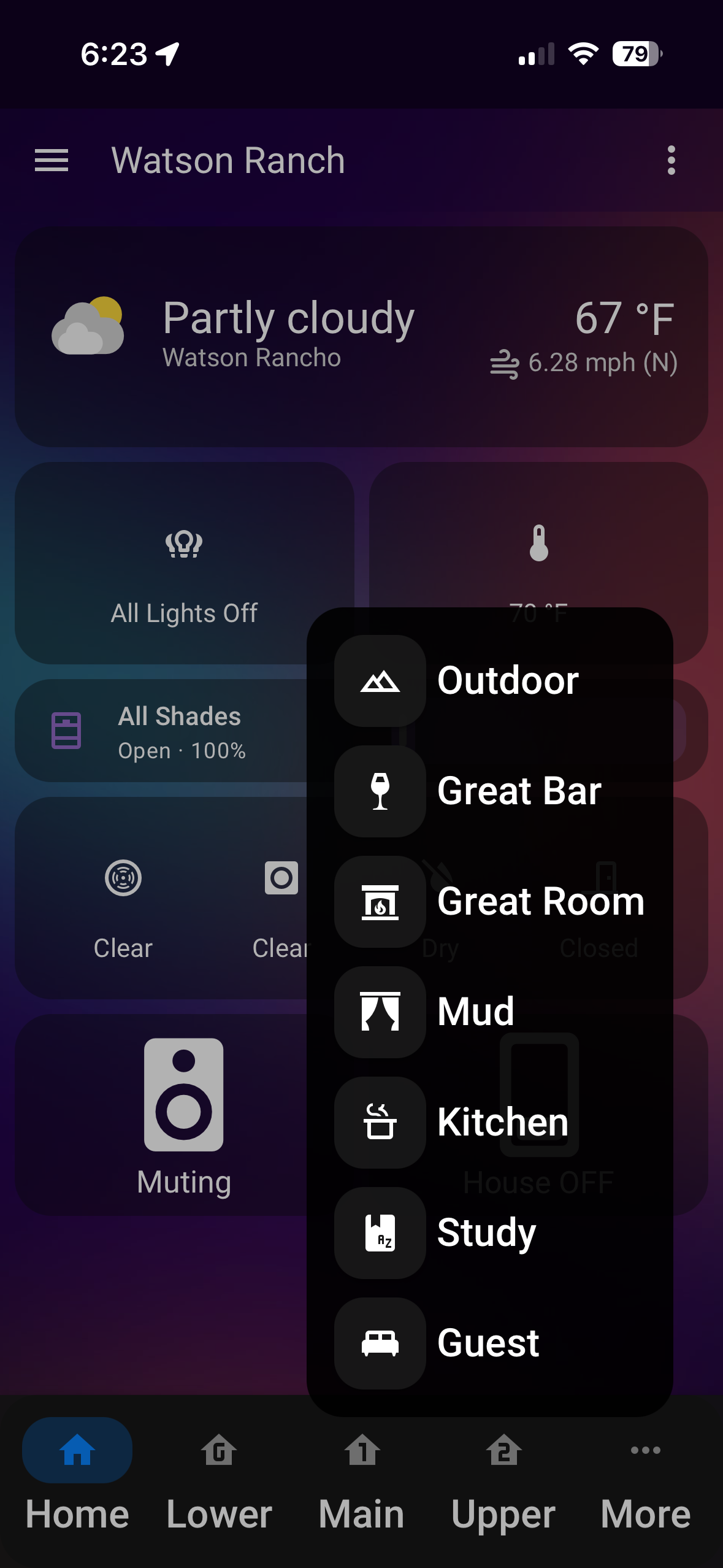The image size is (723, 1568).
Task: Tap the wine glass icon for Great Bar
Action: click(x=380, y=793)
